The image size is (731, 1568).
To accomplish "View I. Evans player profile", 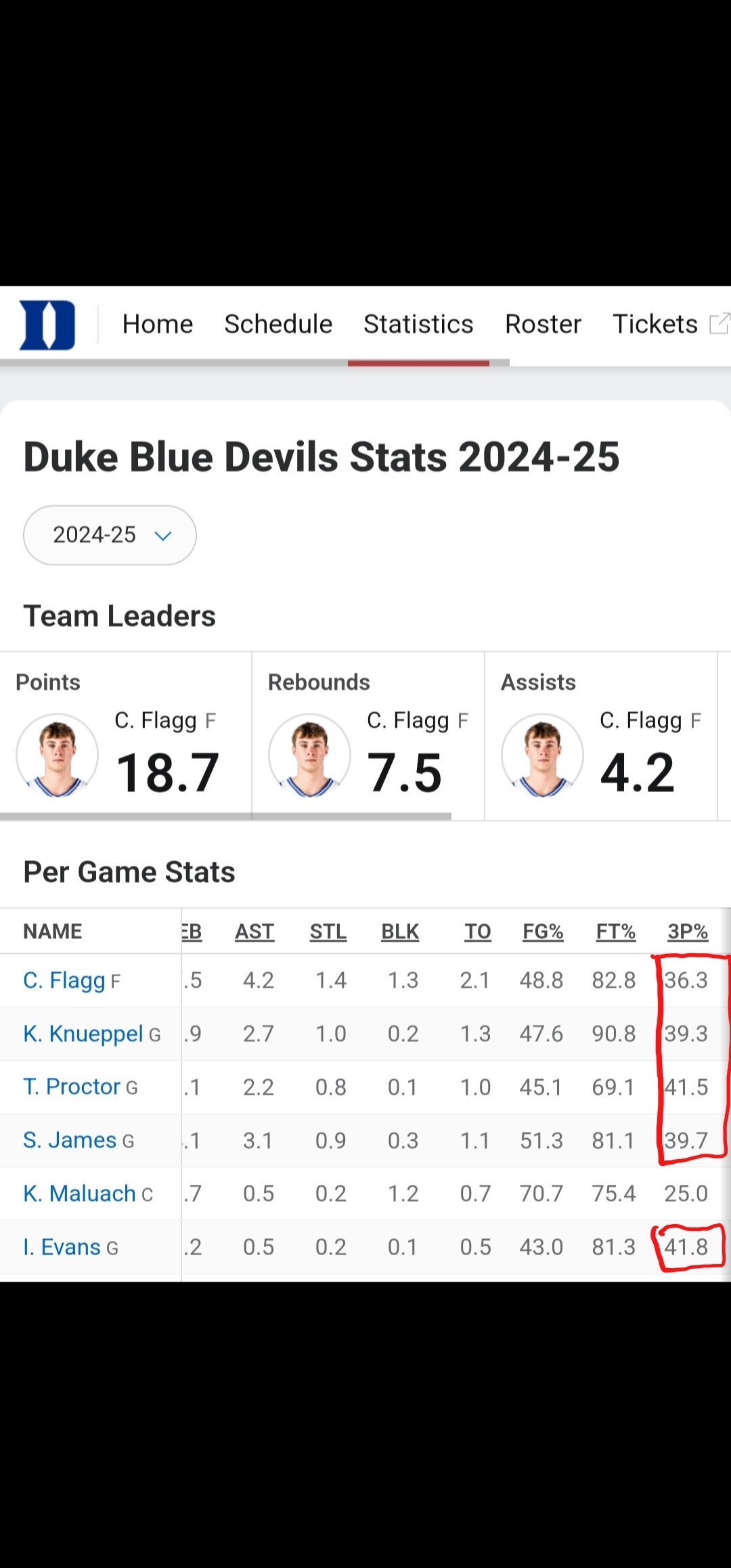I will 62,1247.
